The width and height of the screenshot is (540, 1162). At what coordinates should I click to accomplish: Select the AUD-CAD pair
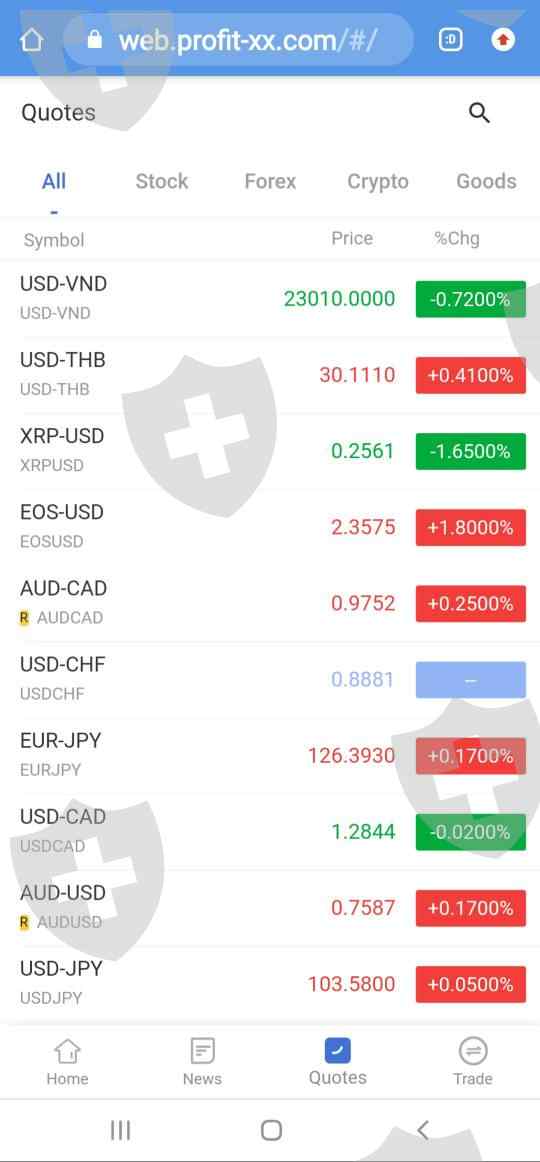270,604
